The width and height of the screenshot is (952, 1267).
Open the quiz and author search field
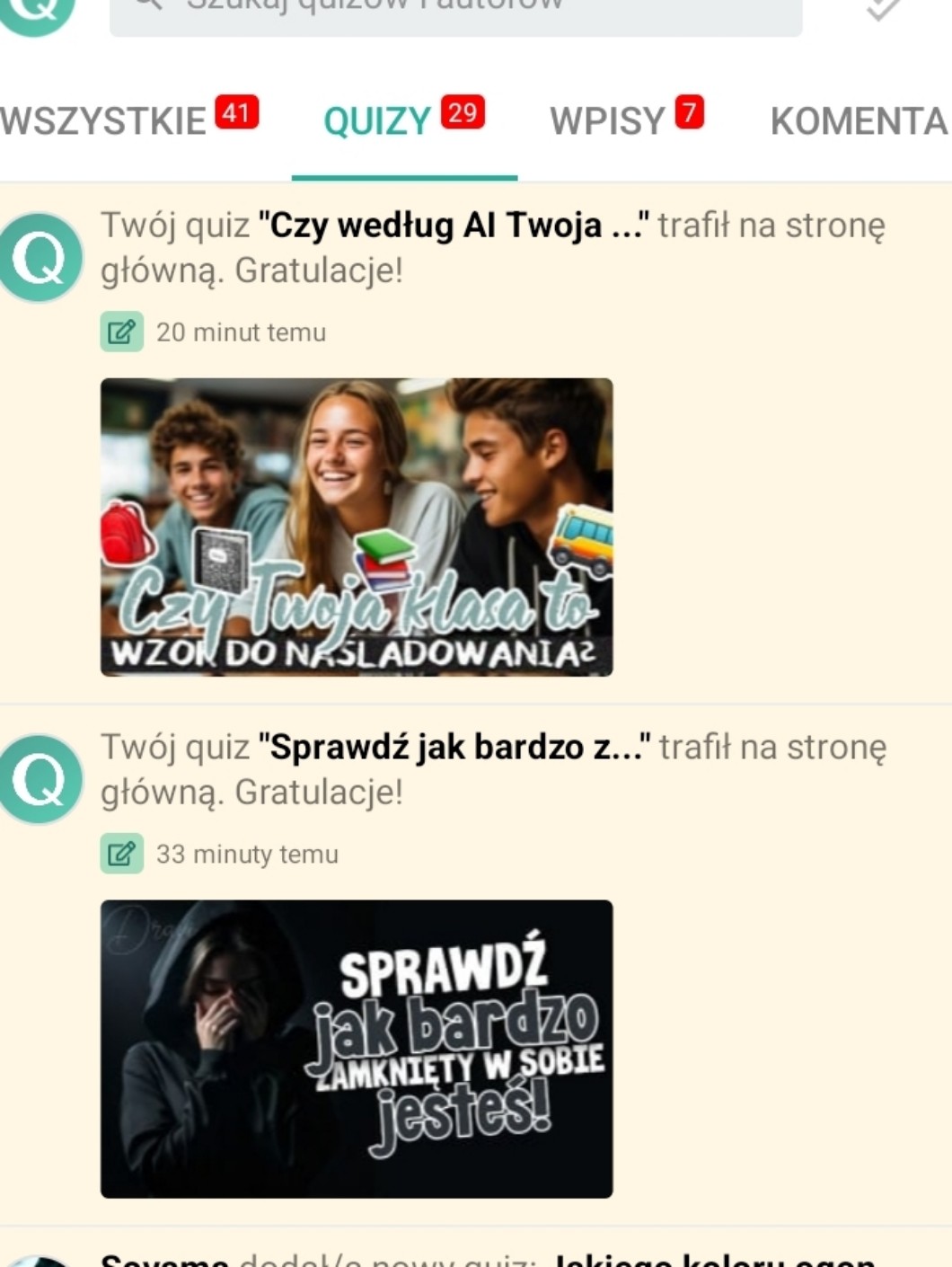pyautogui.click(x=455, y=13)
